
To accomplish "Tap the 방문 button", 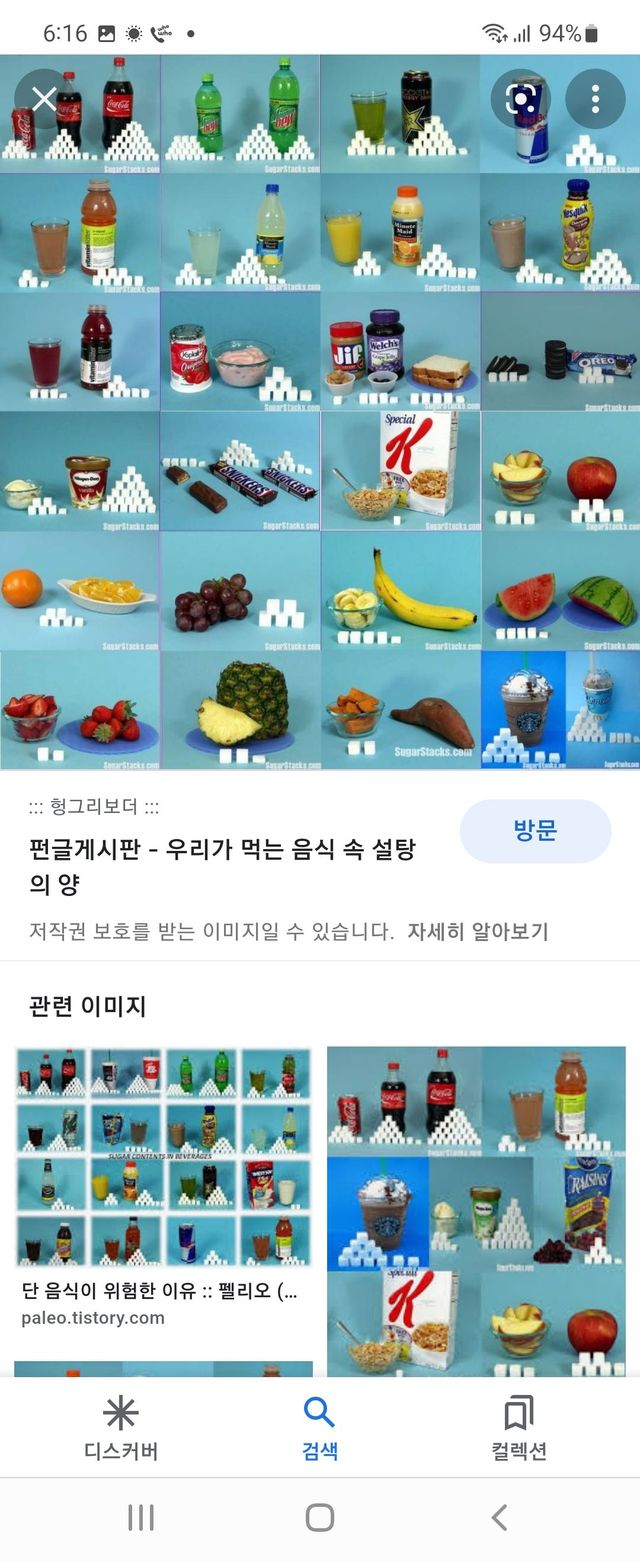I will point(535,831).
